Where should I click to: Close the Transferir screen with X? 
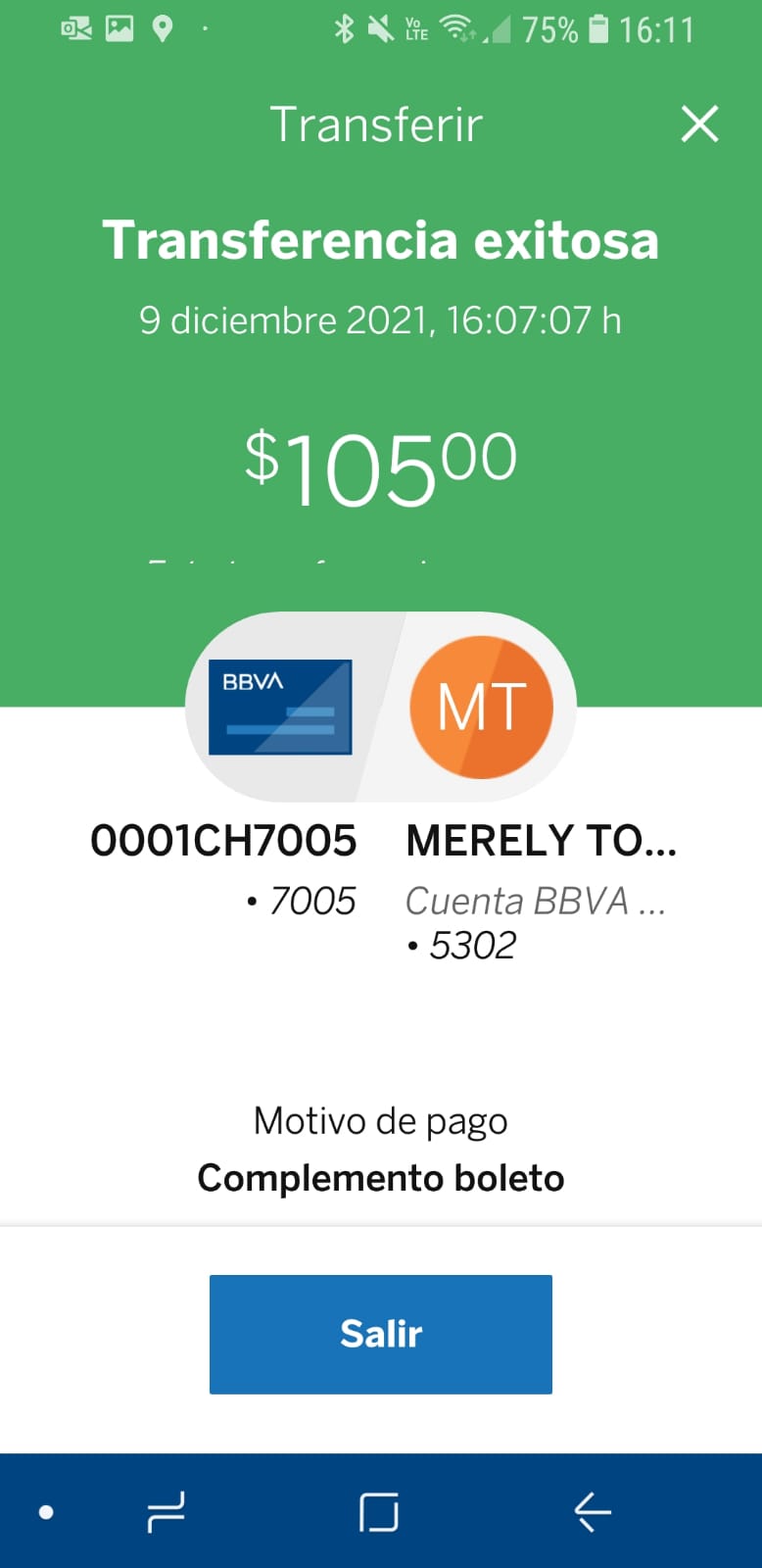pyautogui.click(x=699, y=124)
